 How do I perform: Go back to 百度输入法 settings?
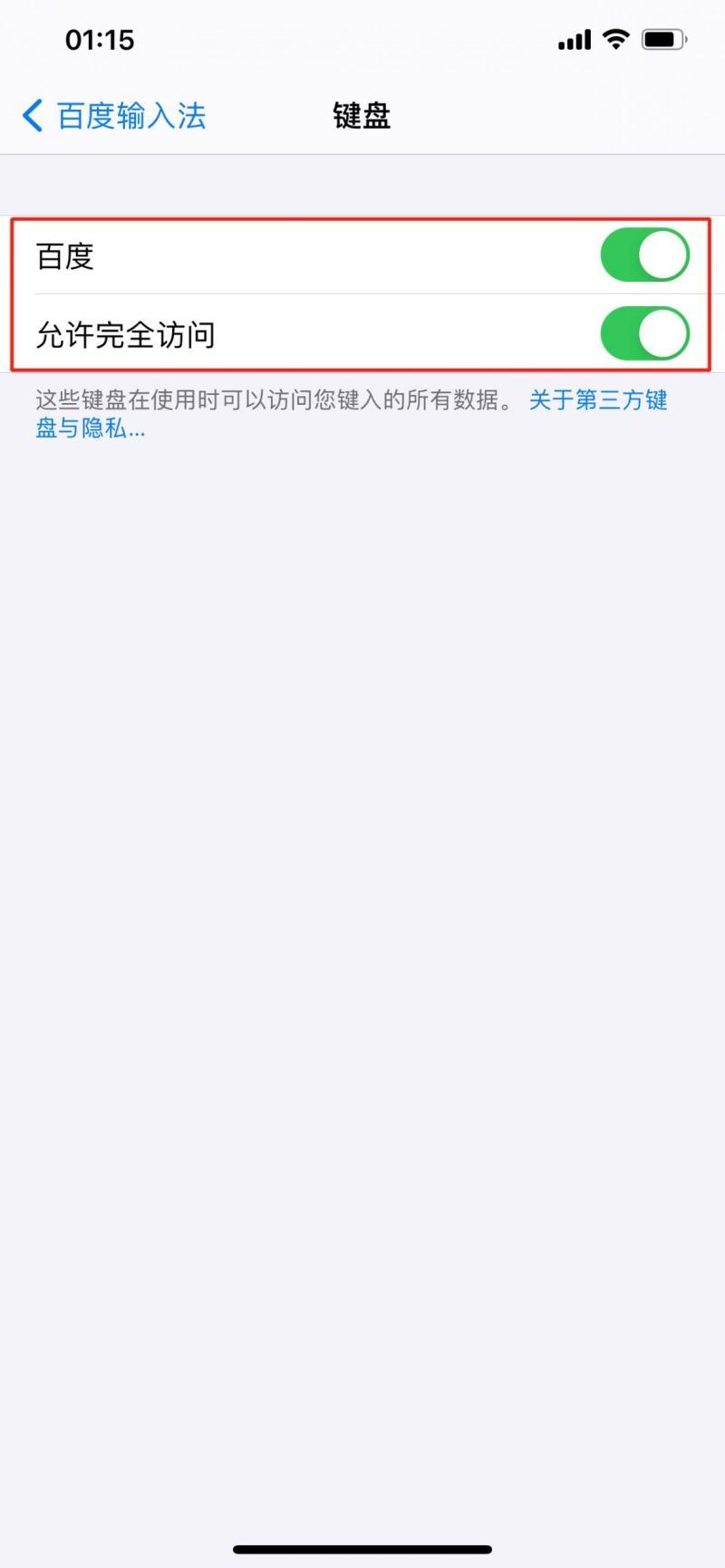[114, 116]
